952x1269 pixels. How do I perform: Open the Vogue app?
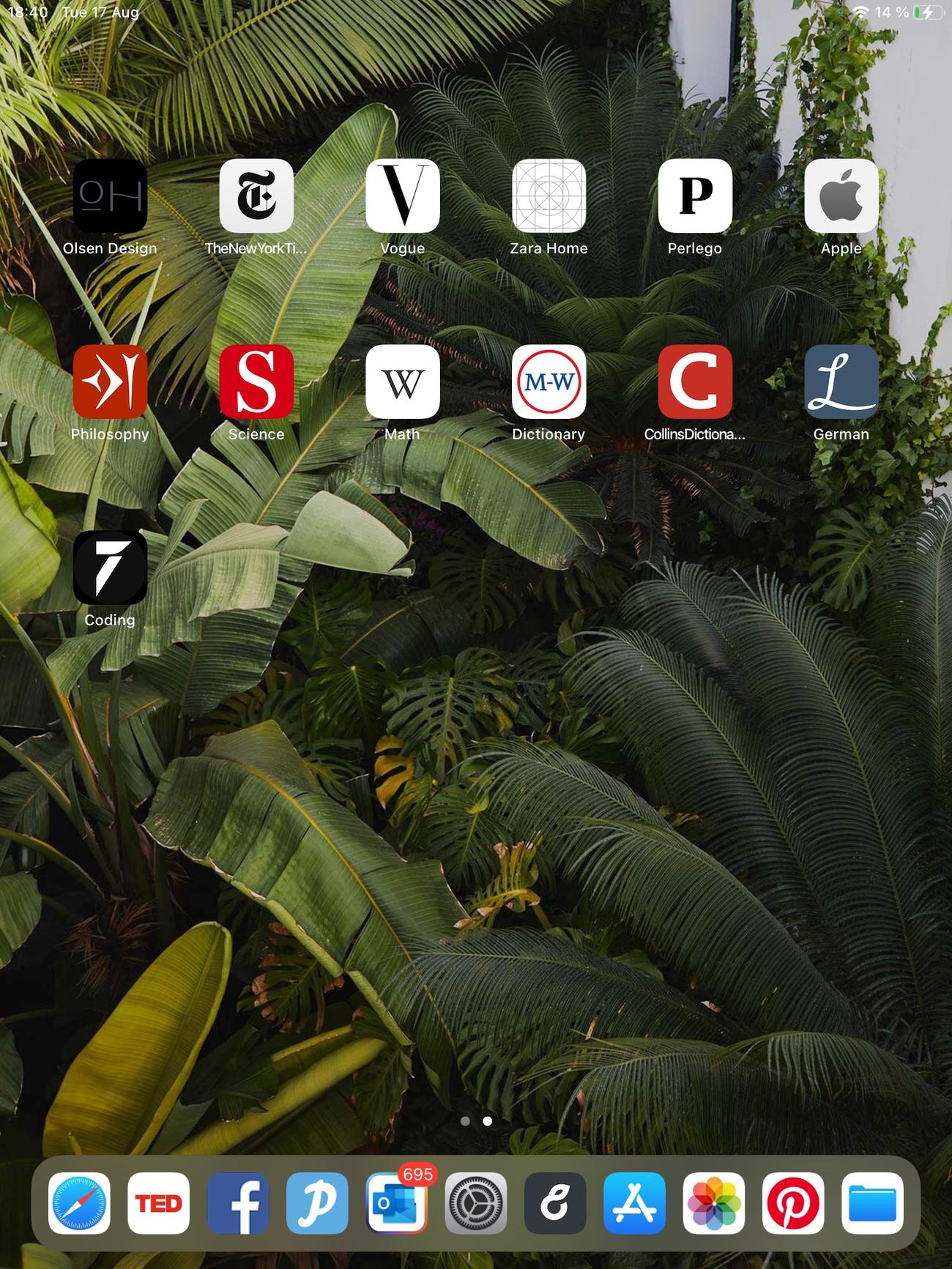[402, 196]
